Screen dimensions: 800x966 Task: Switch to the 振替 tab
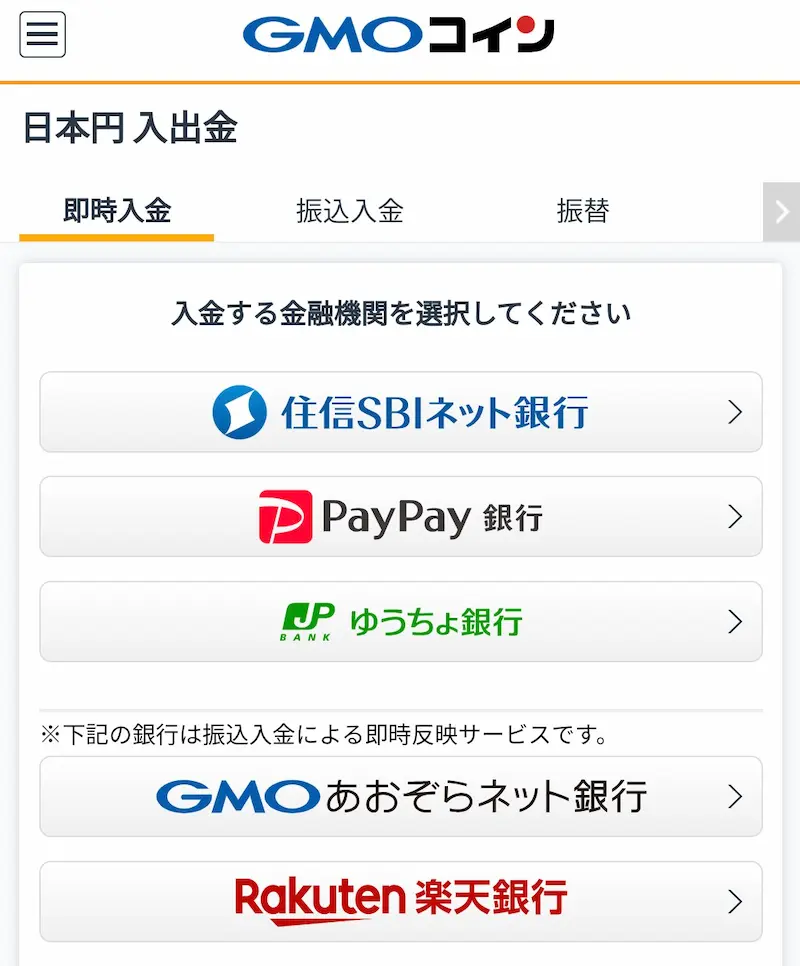pyautogui.click(x=583, y=211)
